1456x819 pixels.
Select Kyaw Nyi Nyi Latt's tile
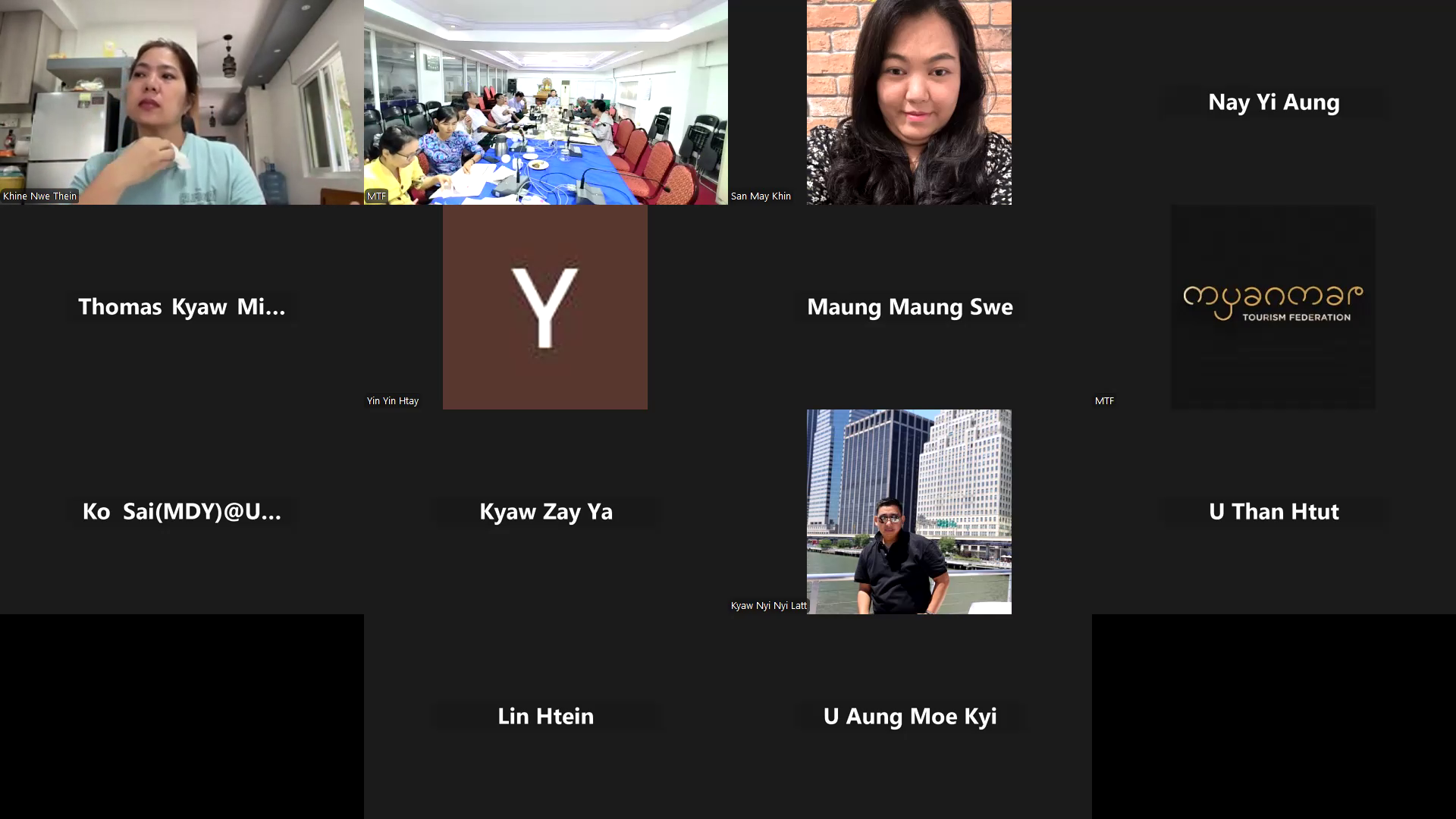click(x=909, y=512)
